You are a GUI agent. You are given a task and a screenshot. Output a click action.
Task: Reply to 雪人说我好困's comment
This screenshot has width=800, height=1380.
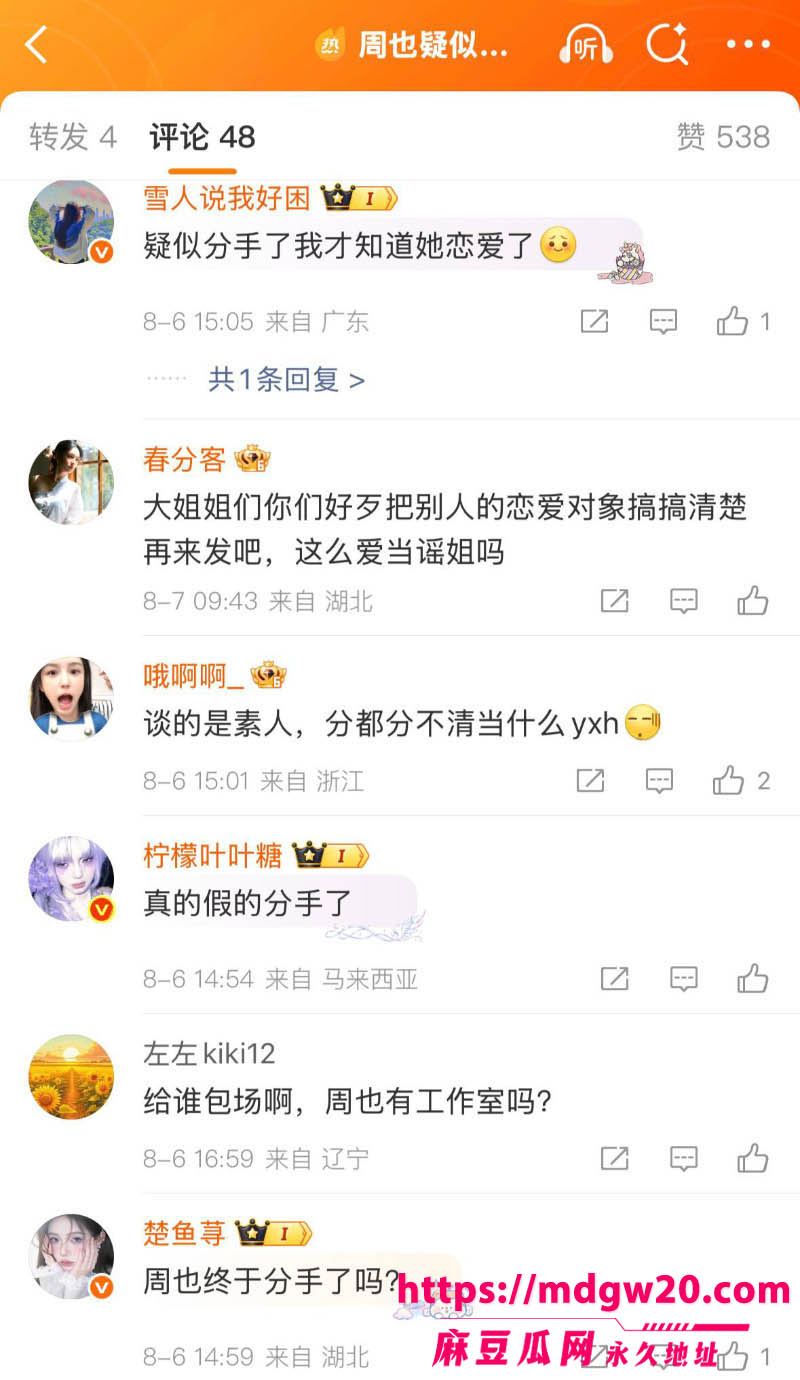[x=663, y=321]
